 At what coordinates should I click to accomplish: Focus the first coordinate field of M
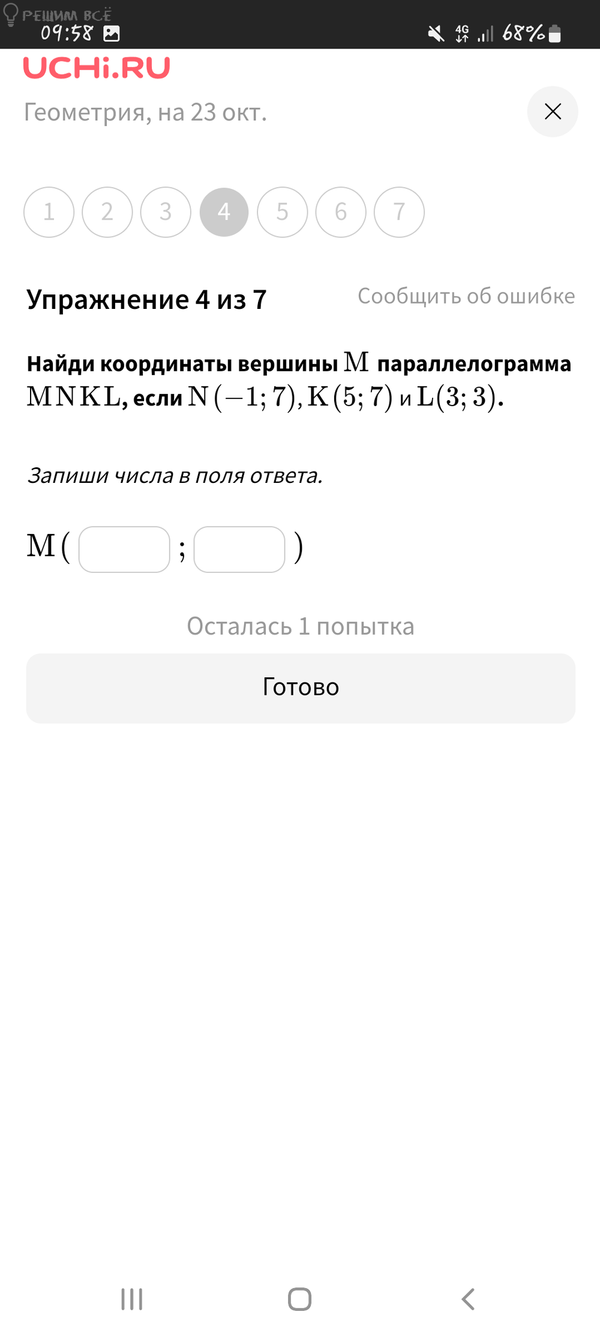(x=124, y=549)
